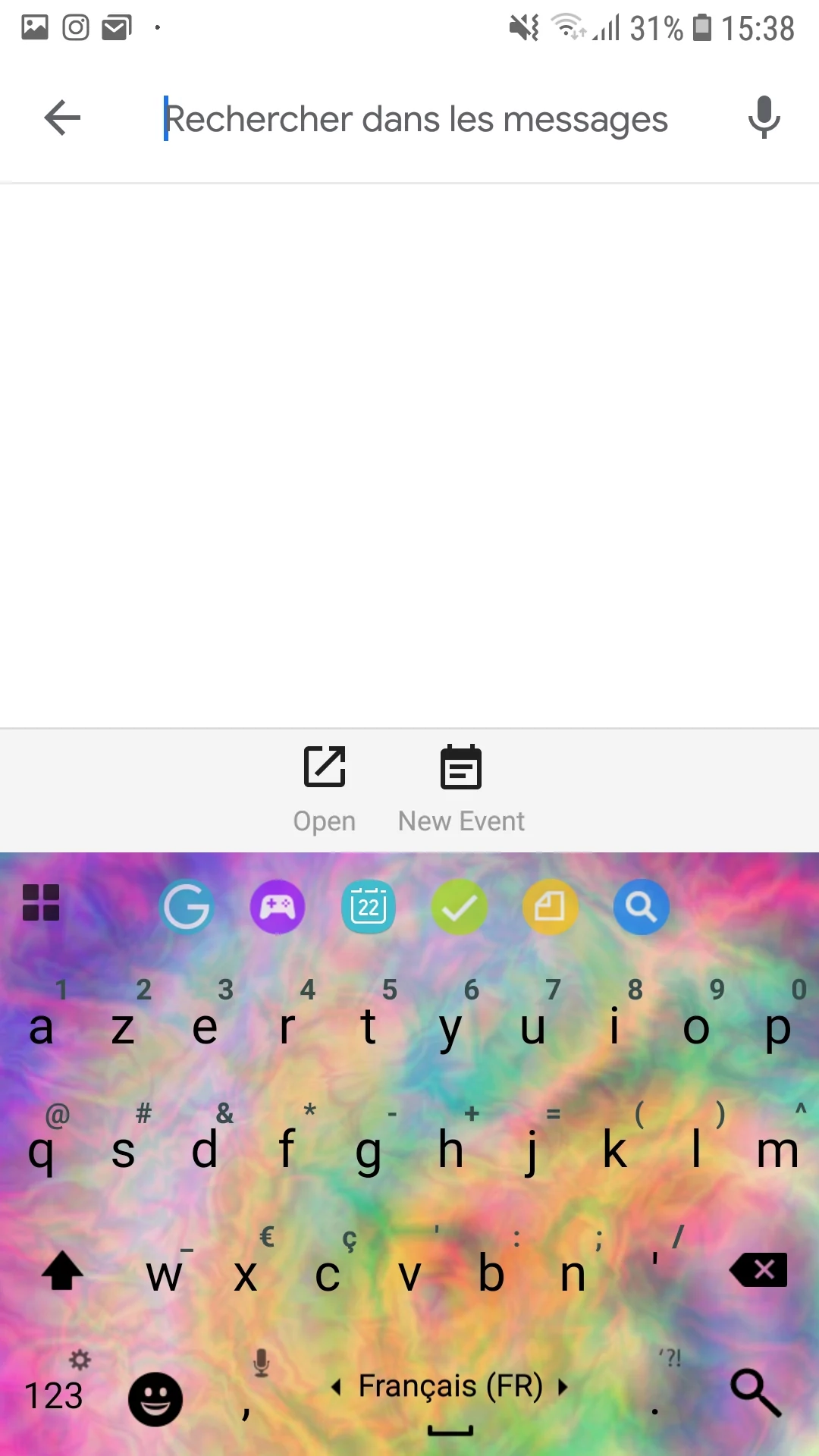The image size is (819, 1456).
Task: Tap the shift key on keyboard
Action: [62, 1271]
